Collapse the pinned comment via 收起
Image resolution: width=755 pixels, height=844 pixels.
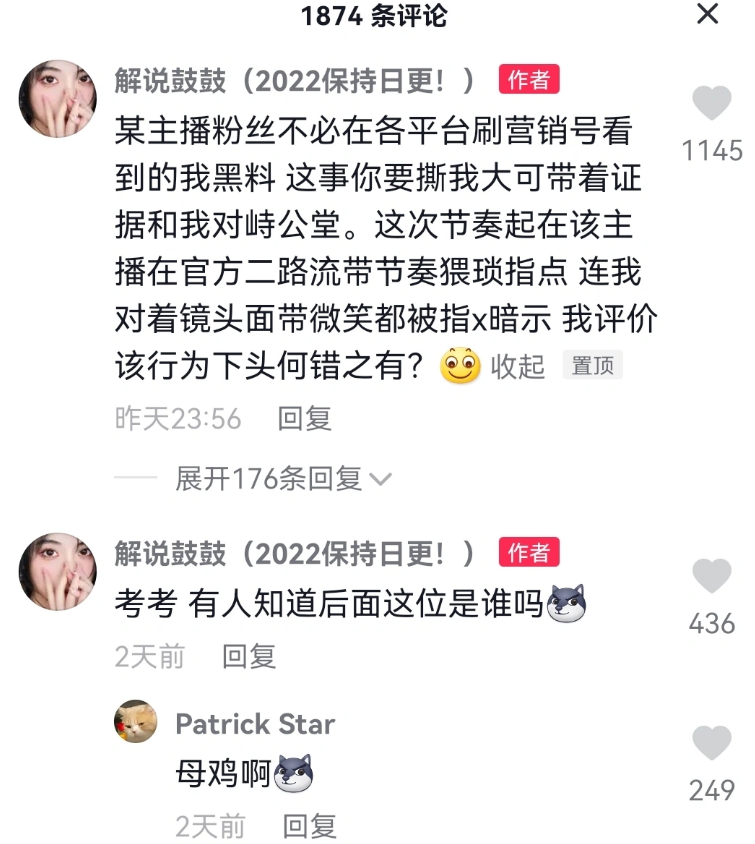pyautogui.click(x=517, y=367)
